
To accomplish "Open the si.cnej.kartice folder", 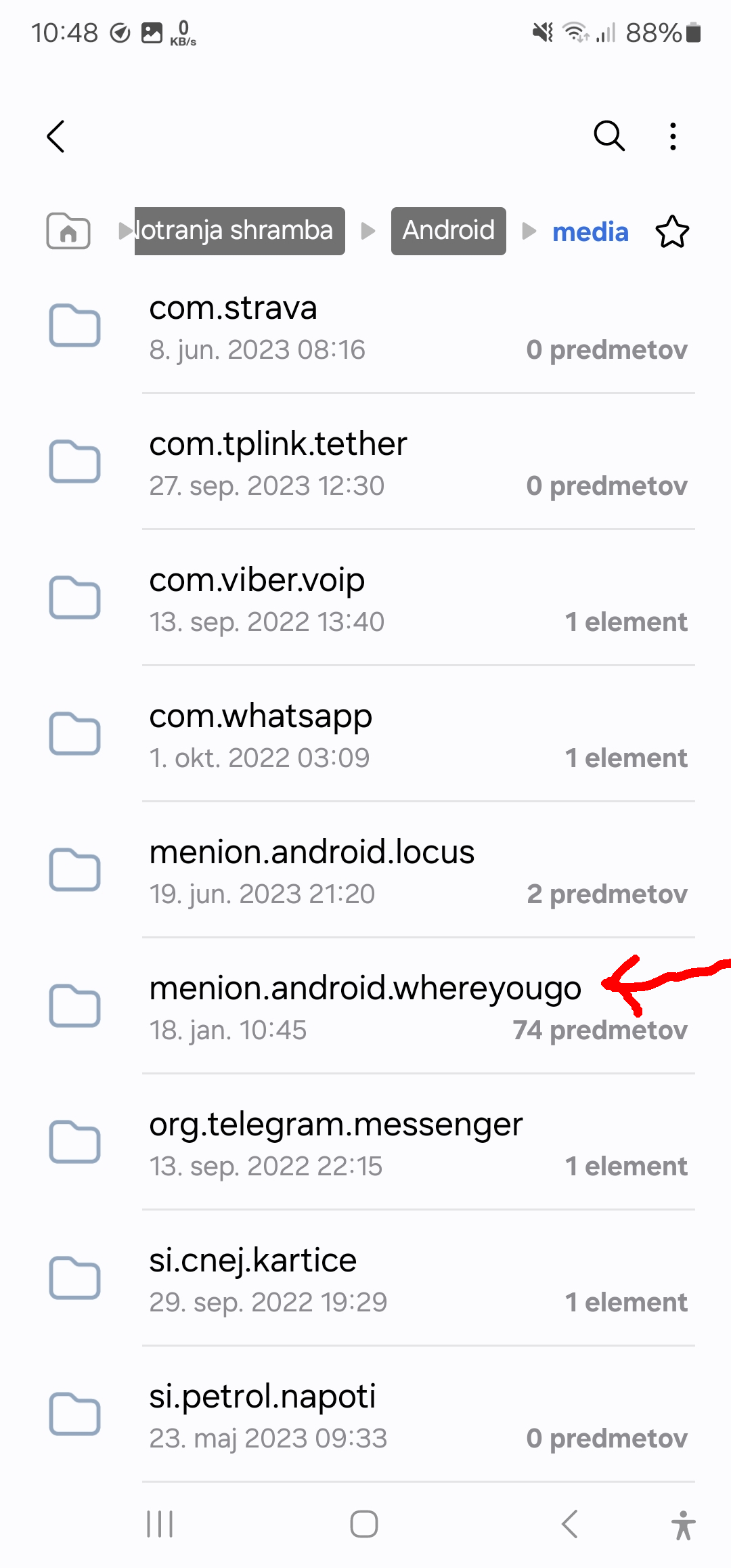I will pos(365,1280).
